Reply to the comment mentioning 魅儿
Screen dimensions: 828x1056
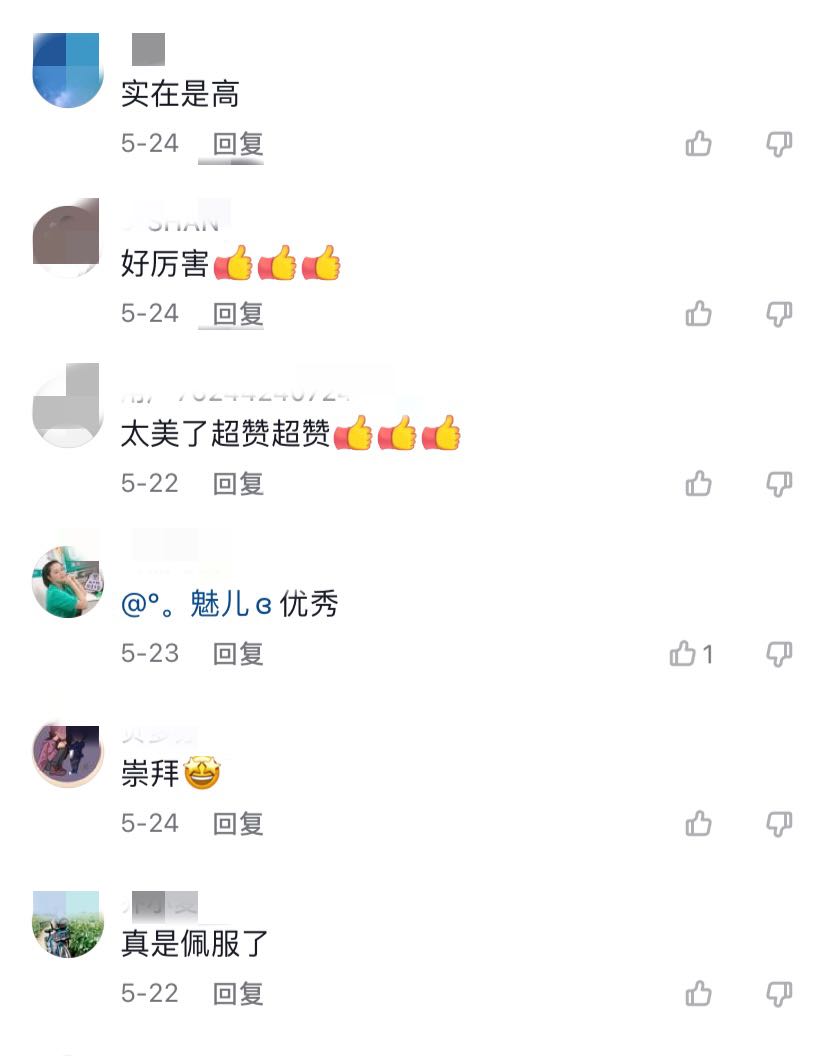pyautogui.click(x=238, y=654)
